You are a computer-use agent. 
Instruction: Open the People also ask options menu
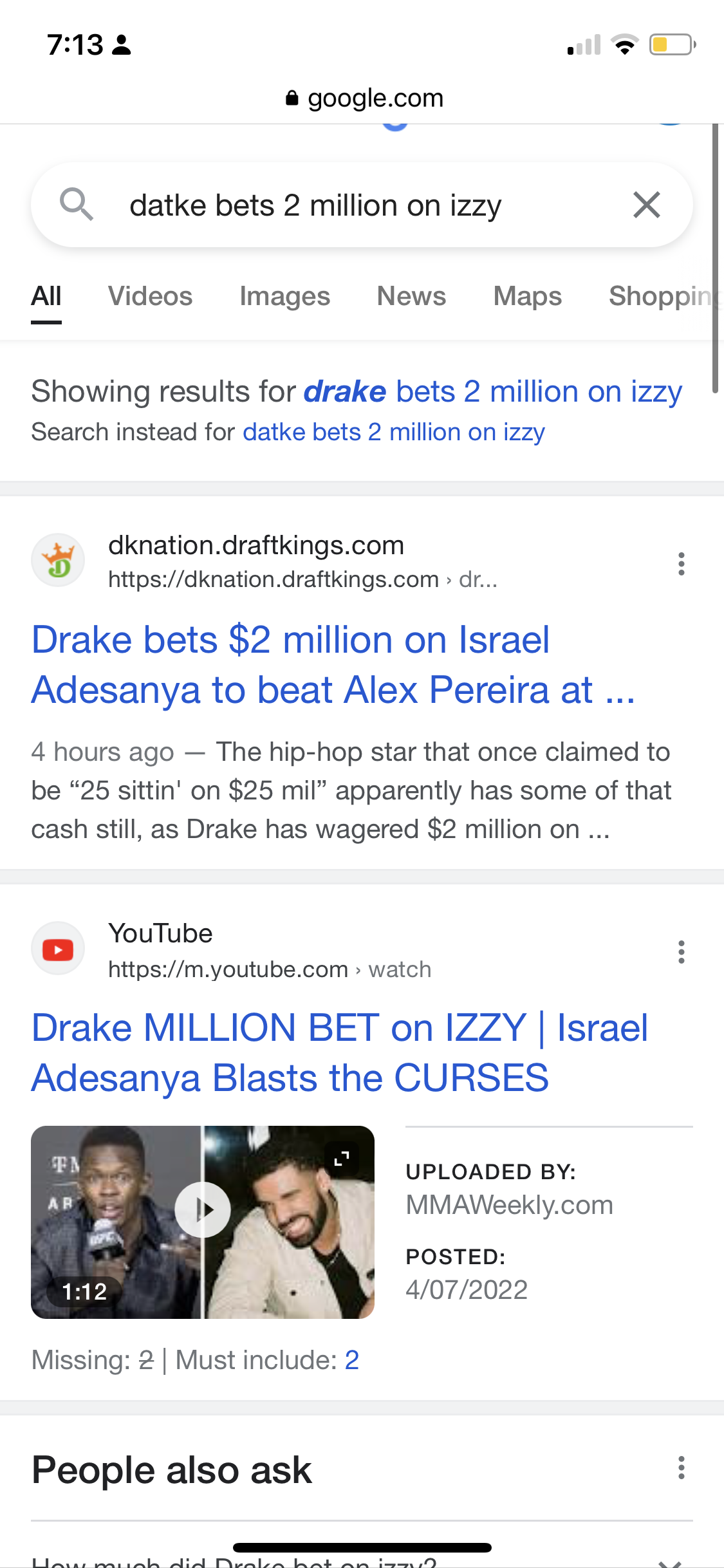681,1468
